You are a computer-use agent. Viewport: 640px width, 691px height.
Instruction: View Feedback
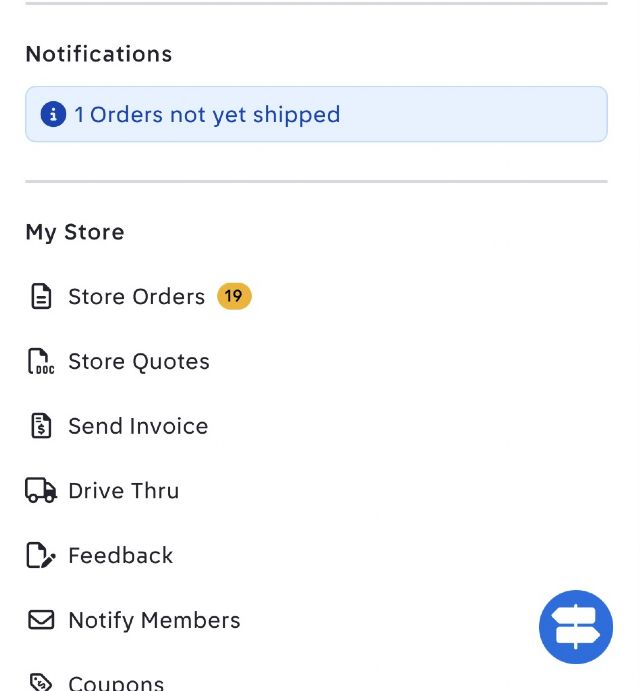tap(120, 556)
